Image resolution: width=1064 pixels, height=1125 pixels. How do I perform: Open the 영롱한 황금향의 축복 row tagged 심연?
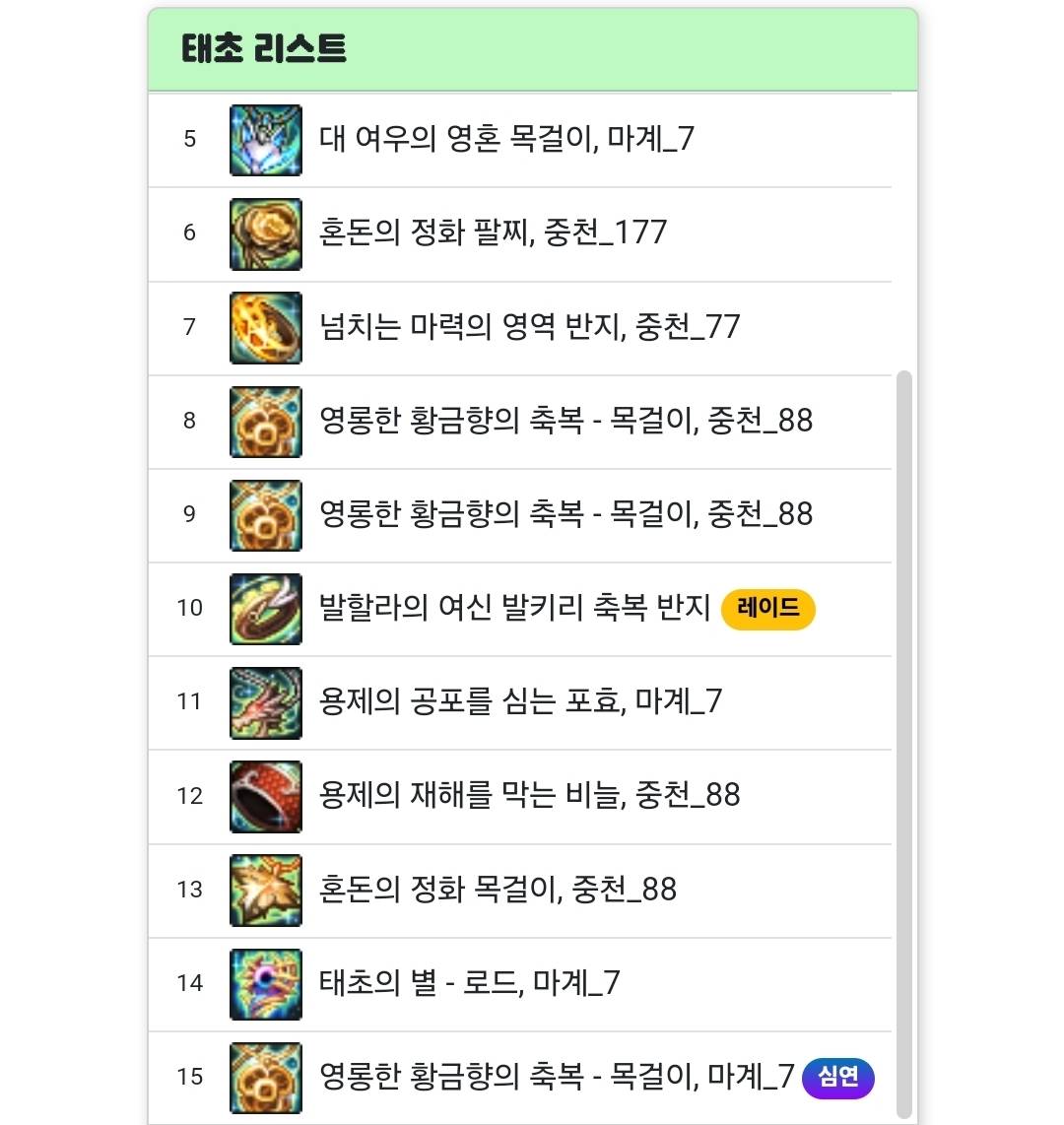(557, 1077)
